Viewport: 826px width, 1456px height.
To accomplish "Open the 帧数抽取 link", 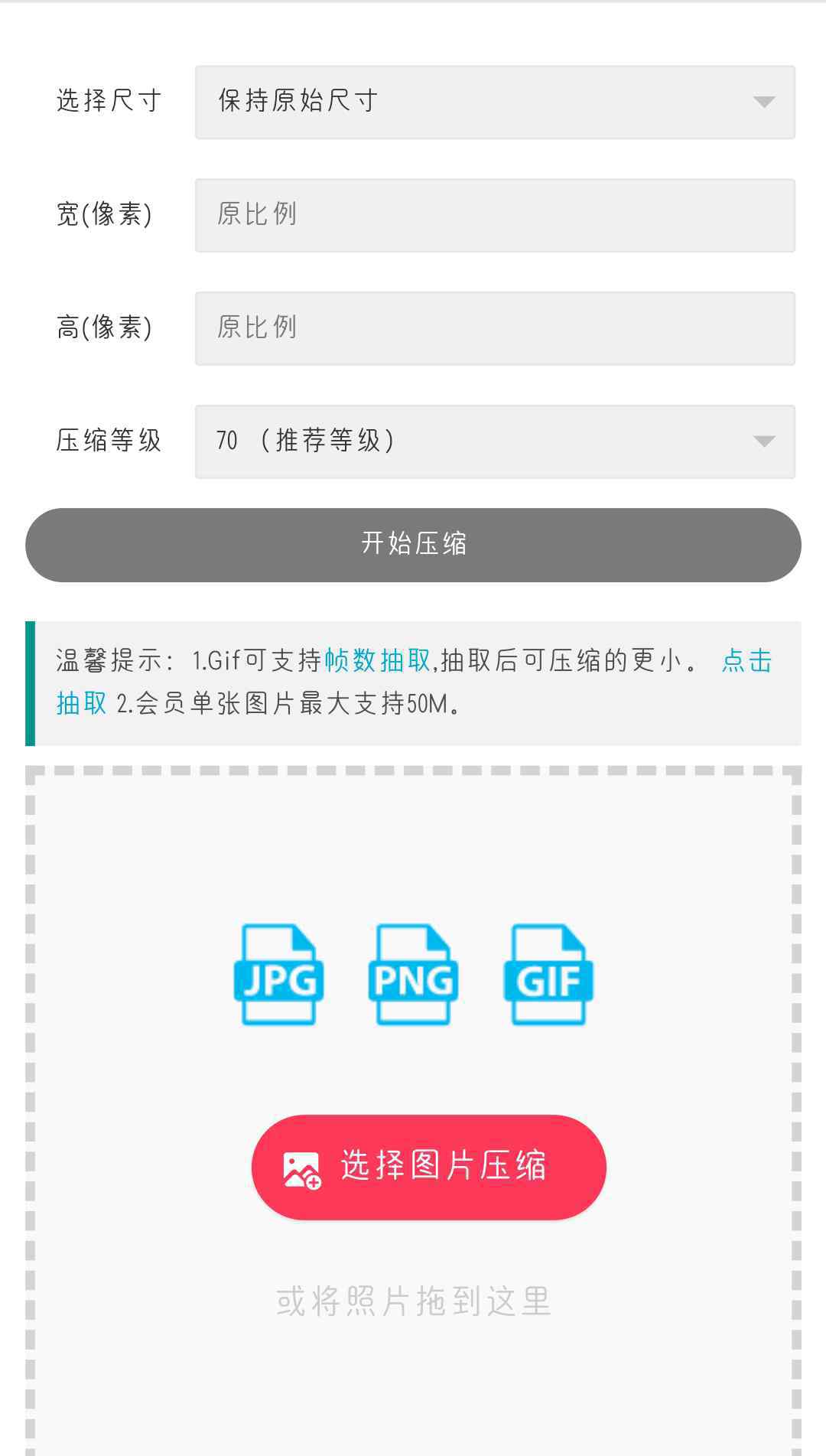I will (378, 660).
